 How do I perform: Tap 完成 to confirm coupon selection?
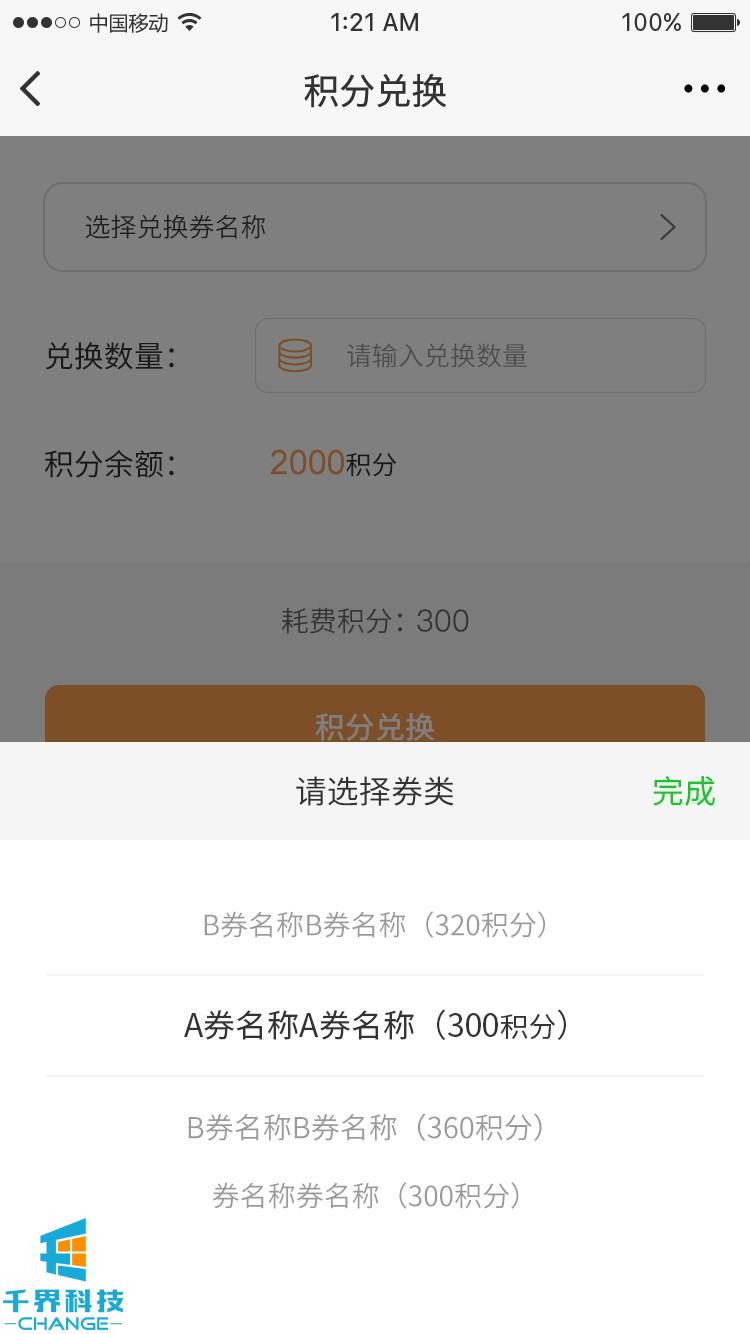[683, 791]
